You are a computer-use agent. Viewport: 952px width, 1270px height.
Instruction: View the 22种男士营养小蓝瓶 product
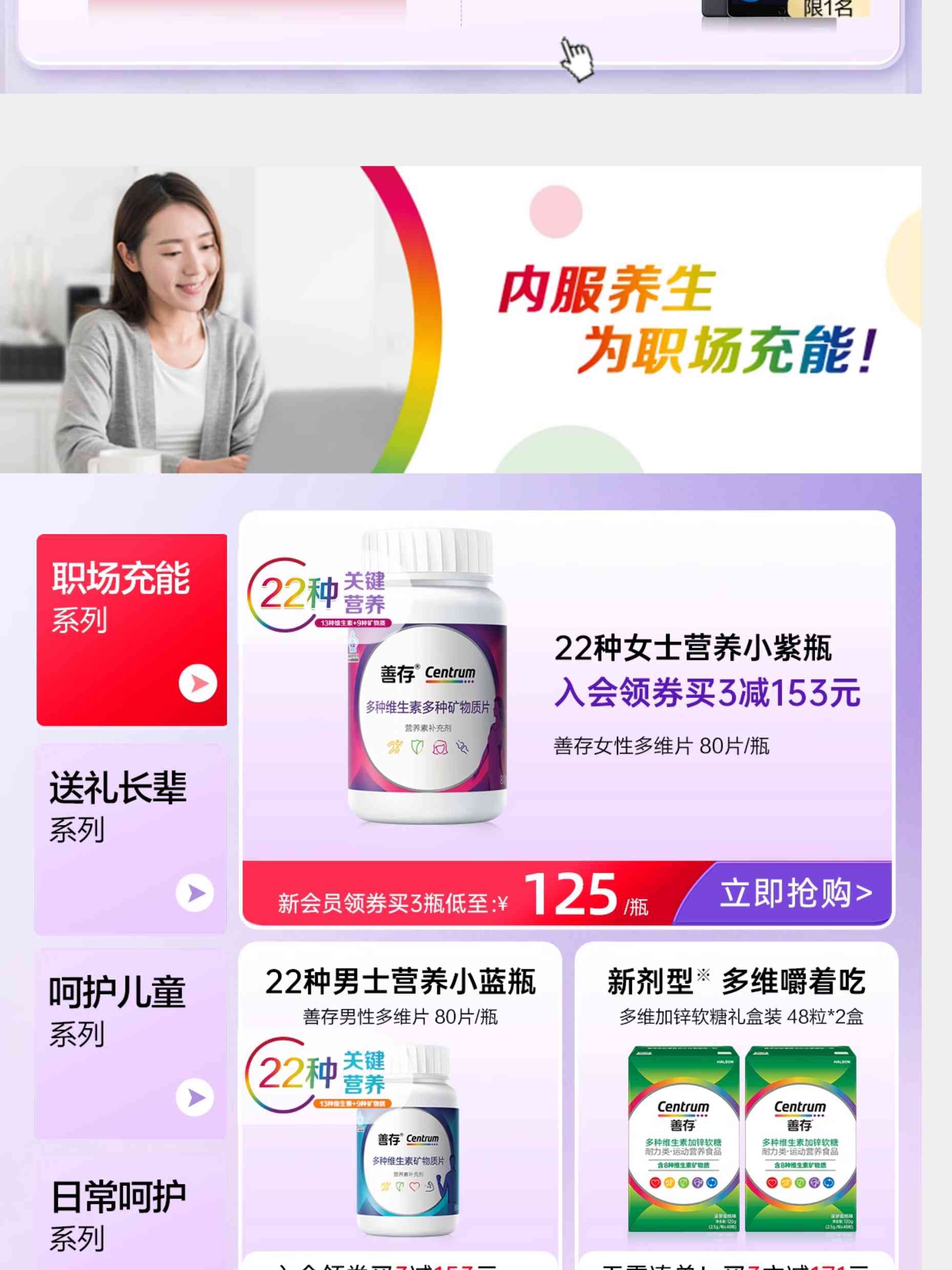click(x=400, y=1102)
